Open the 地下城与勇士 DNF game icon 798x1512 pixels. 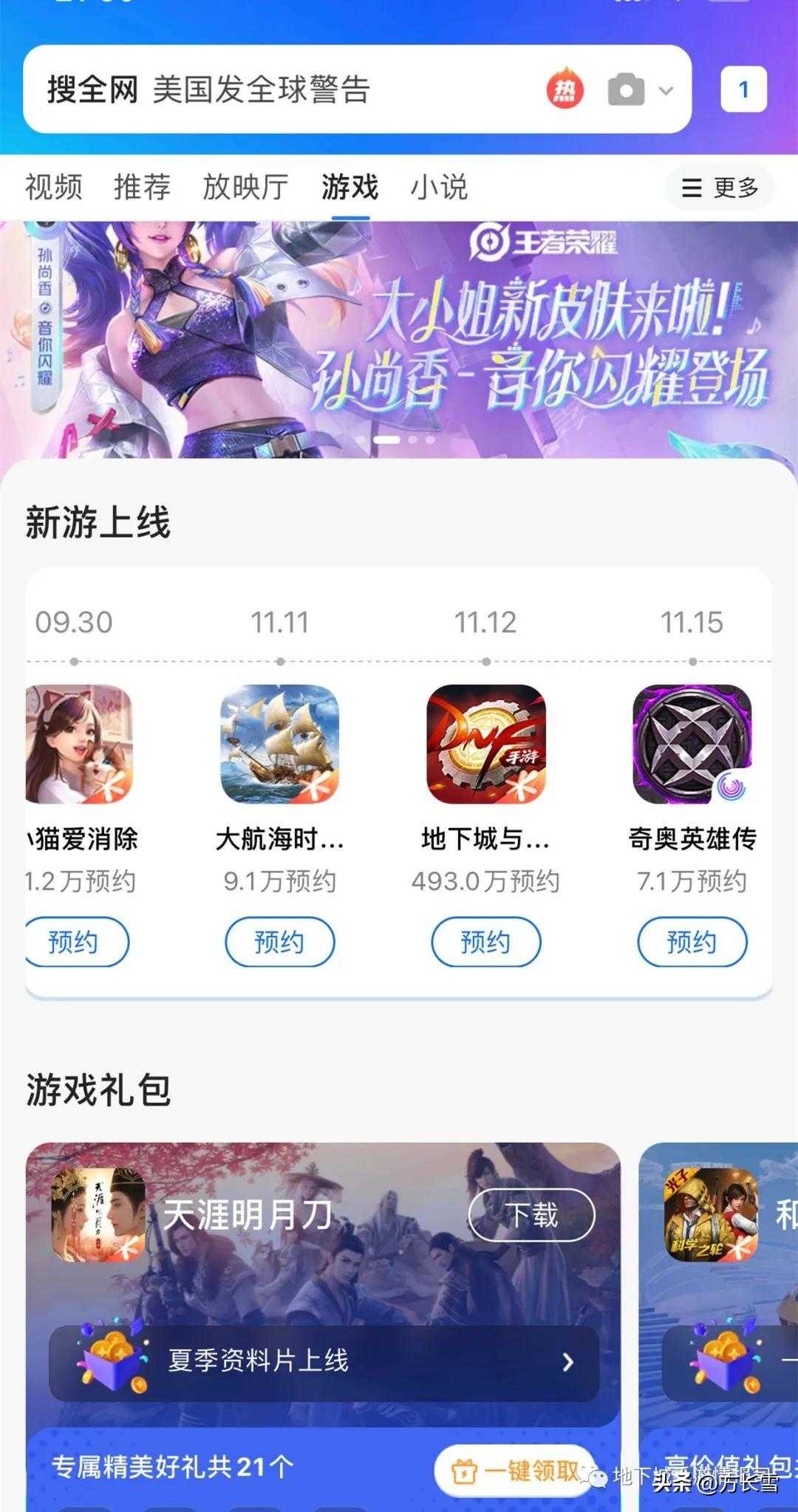pyautogui.click(x=485, y=744)
